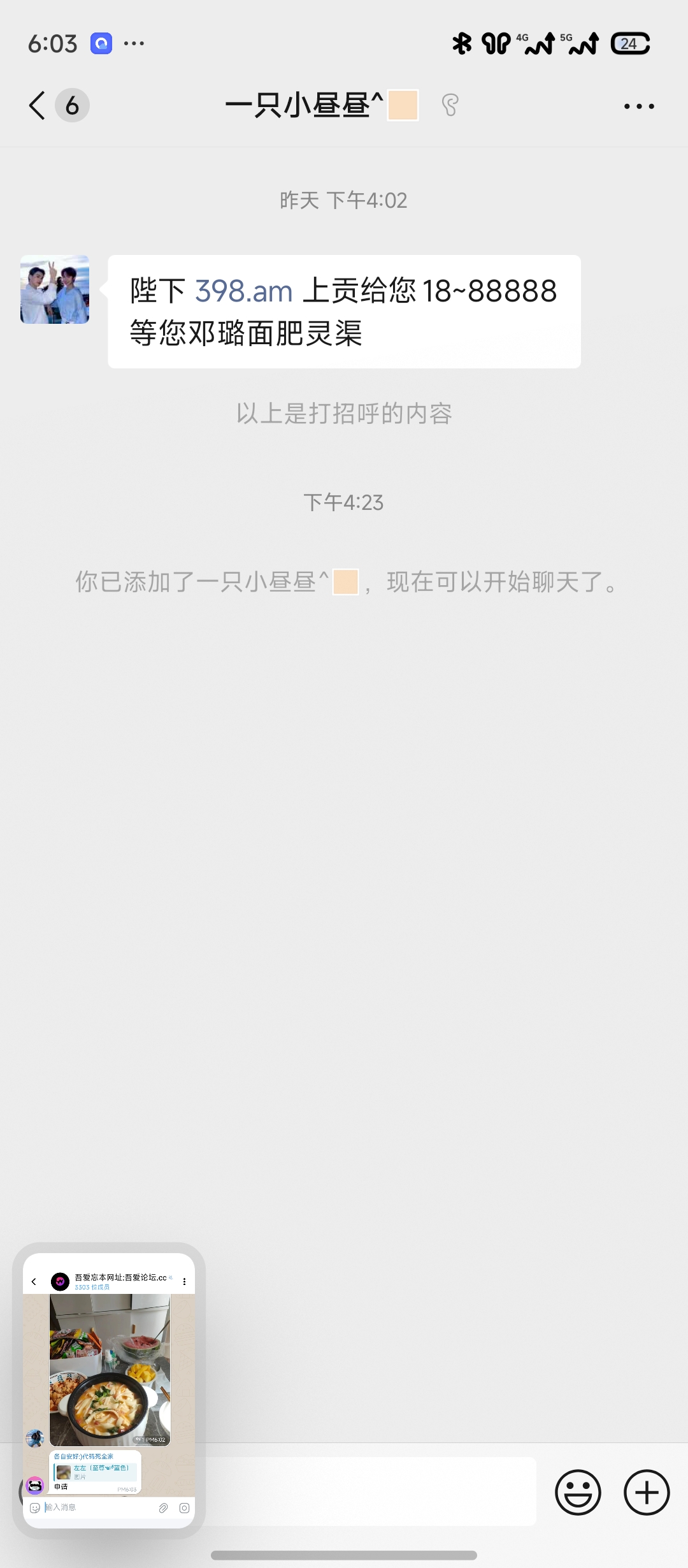The width and height of the screenshot is (688, 1568).
Task: Go back to the chat list
Action: point(38,105)
